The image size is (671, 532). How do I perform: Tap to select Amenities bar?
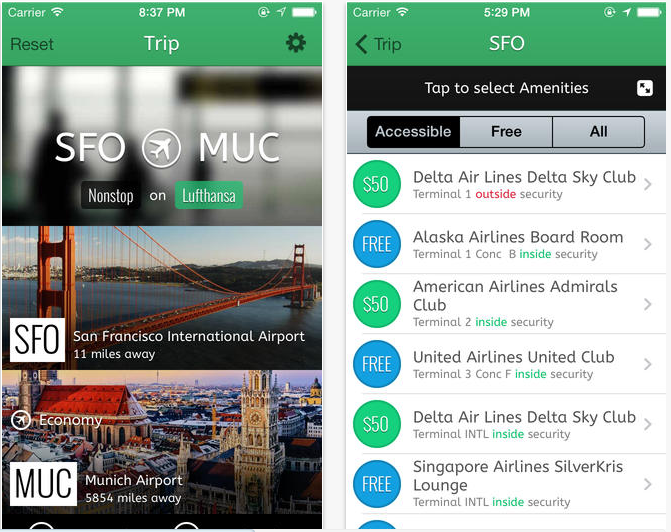pos(506,88)
